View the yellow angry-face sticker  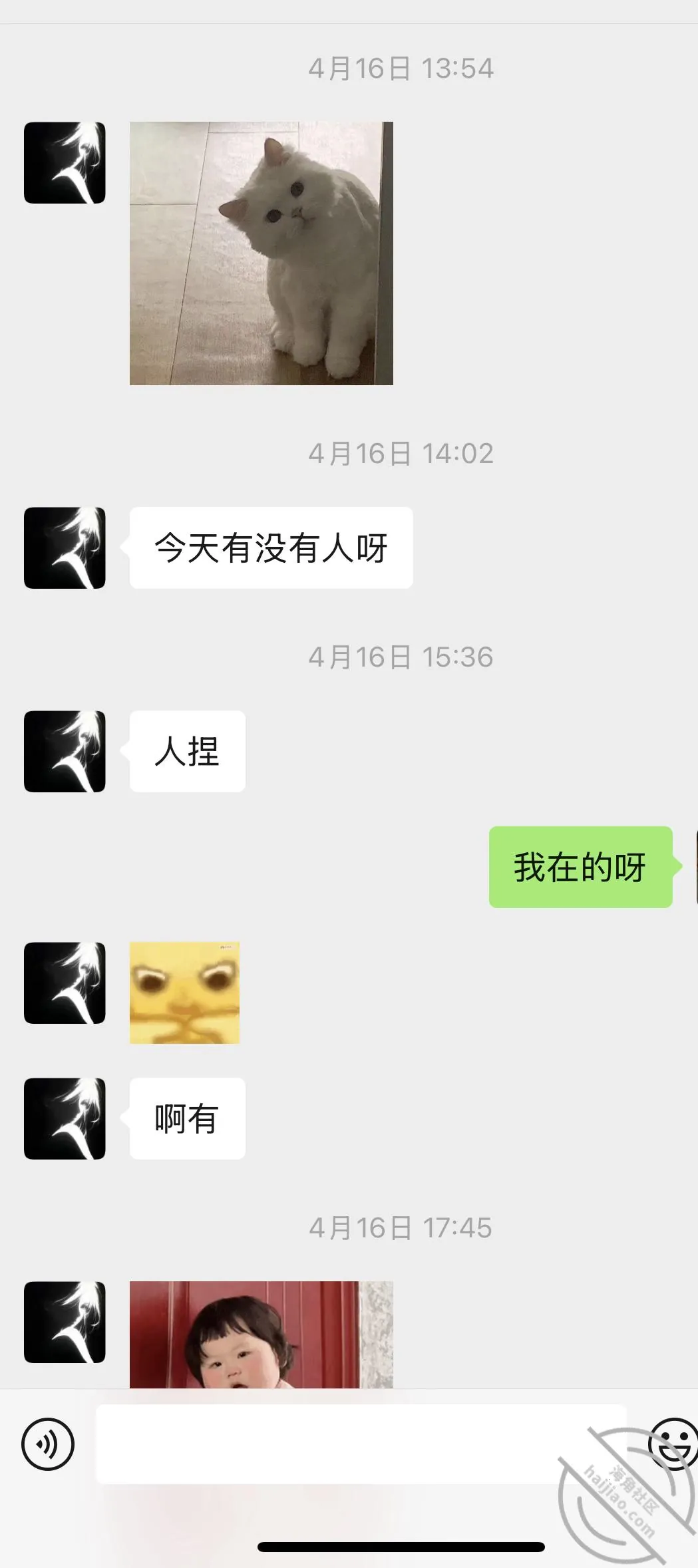point(184,993)
